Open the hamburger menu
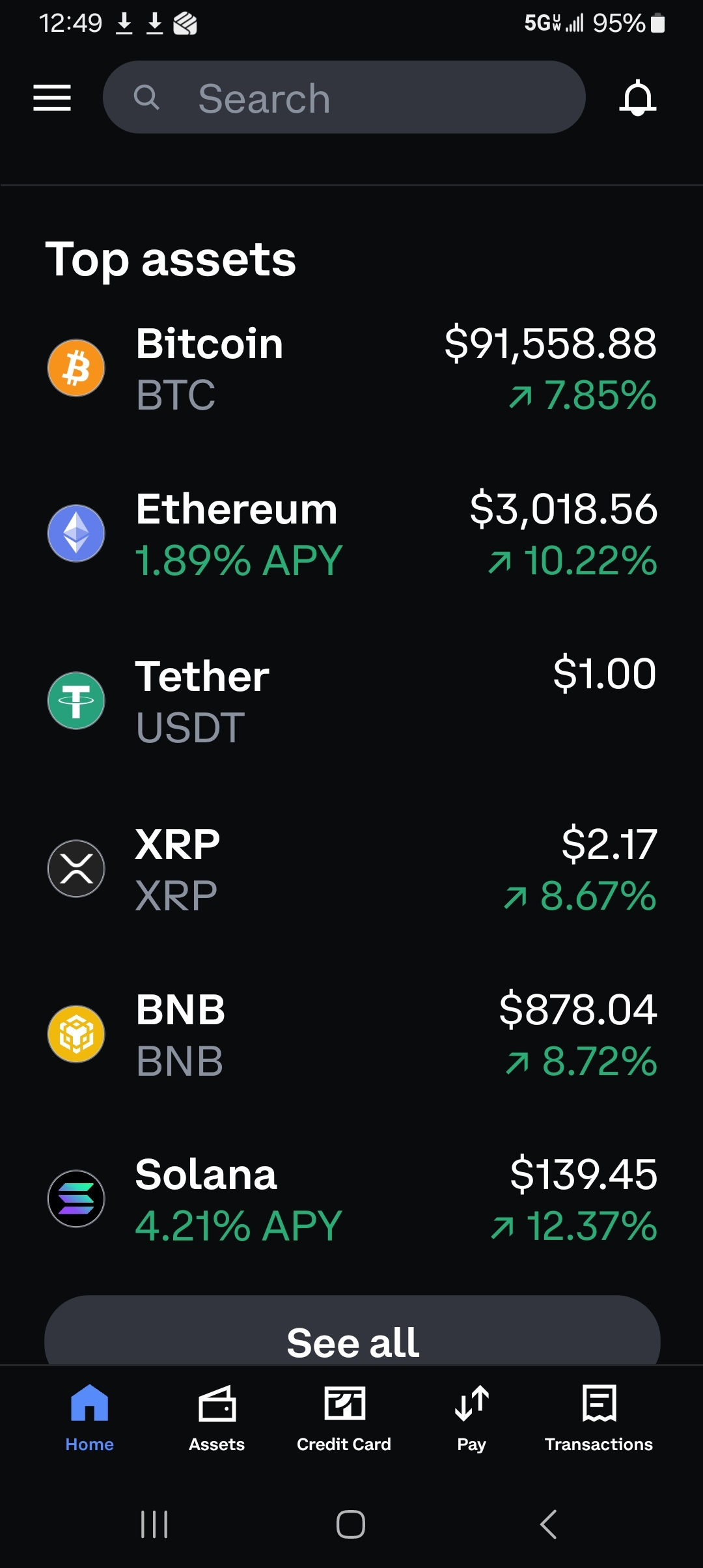Screen dimensions: 703x1568 pyautogui.click(x=52, y=98)
